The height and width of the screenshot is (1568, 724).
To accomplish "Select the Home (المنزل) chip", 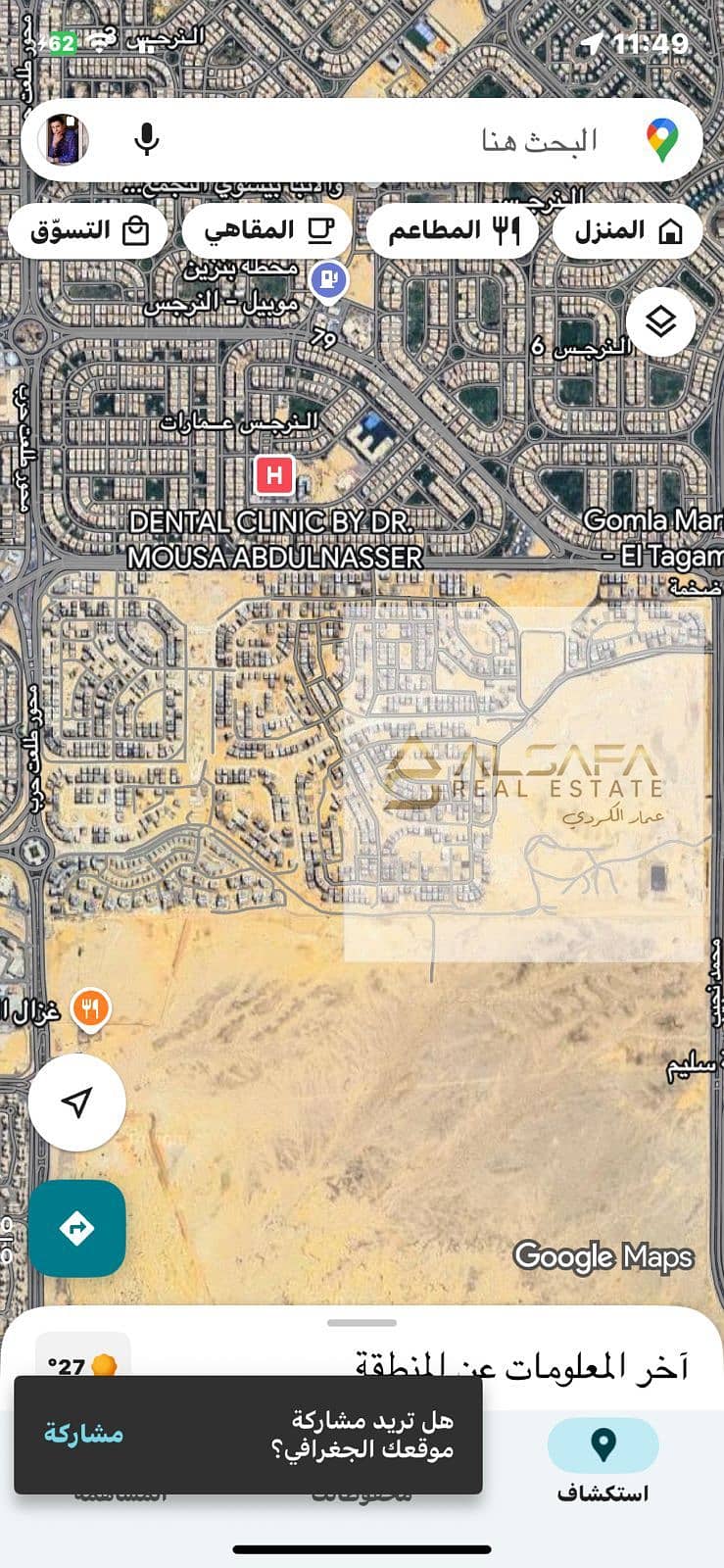I will point(627,231).
